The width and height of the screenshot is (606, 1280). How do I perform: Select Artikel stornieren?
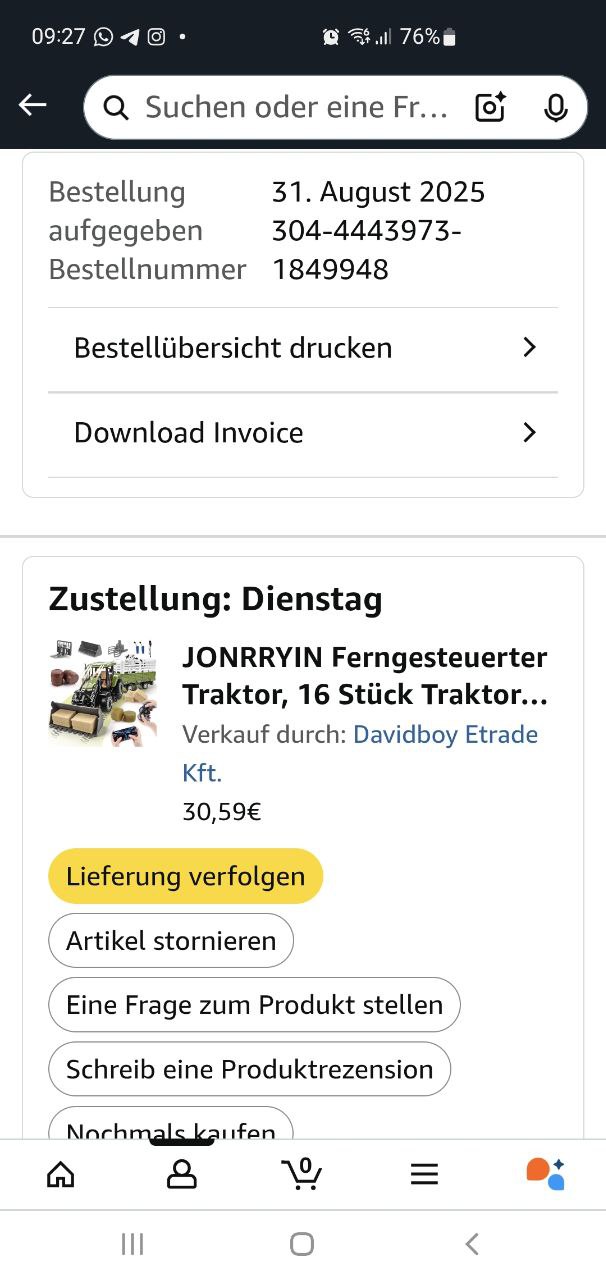tap(171, 941)
